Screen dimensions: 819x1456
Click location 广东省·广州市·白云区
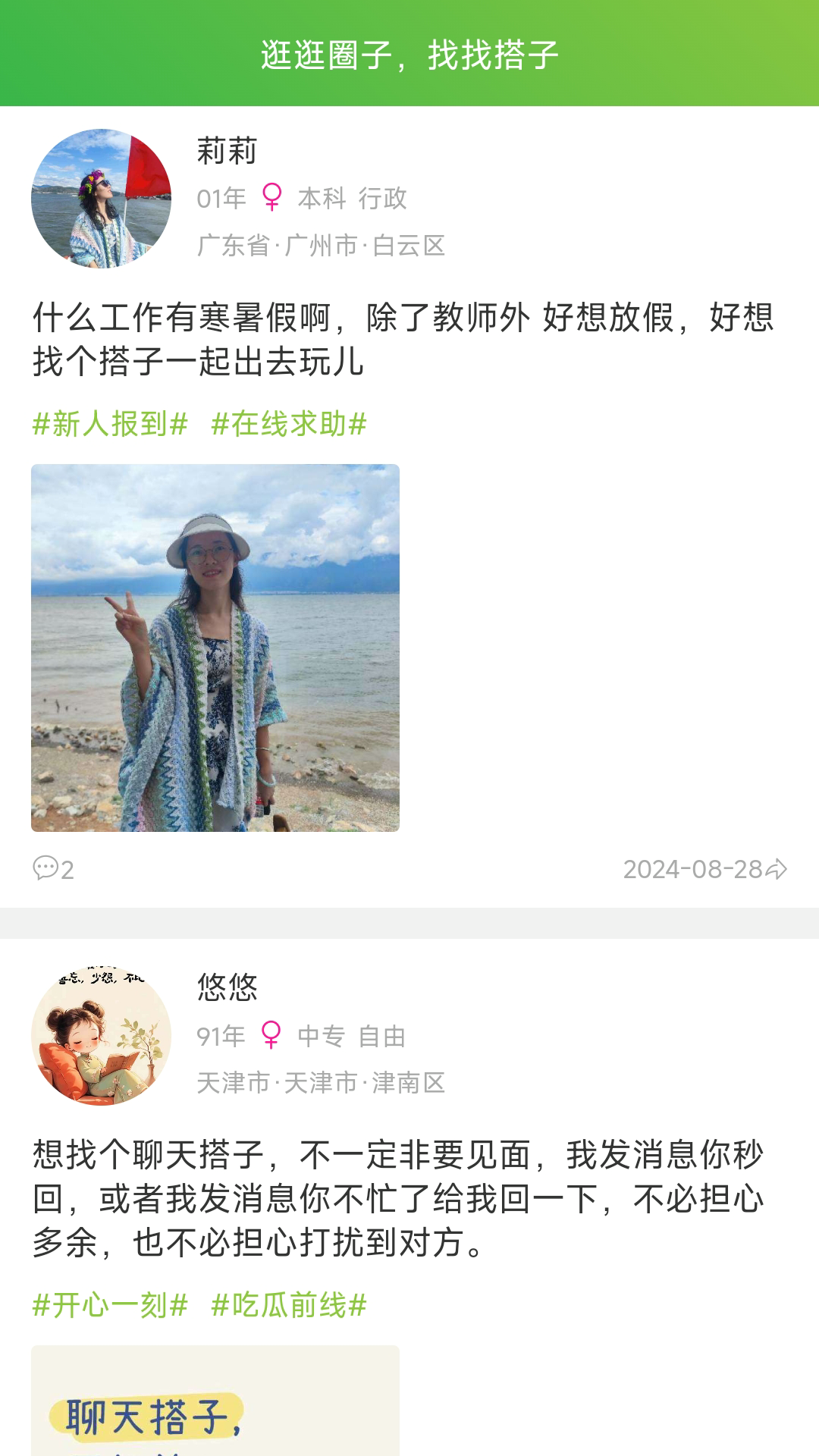point(322,245)
